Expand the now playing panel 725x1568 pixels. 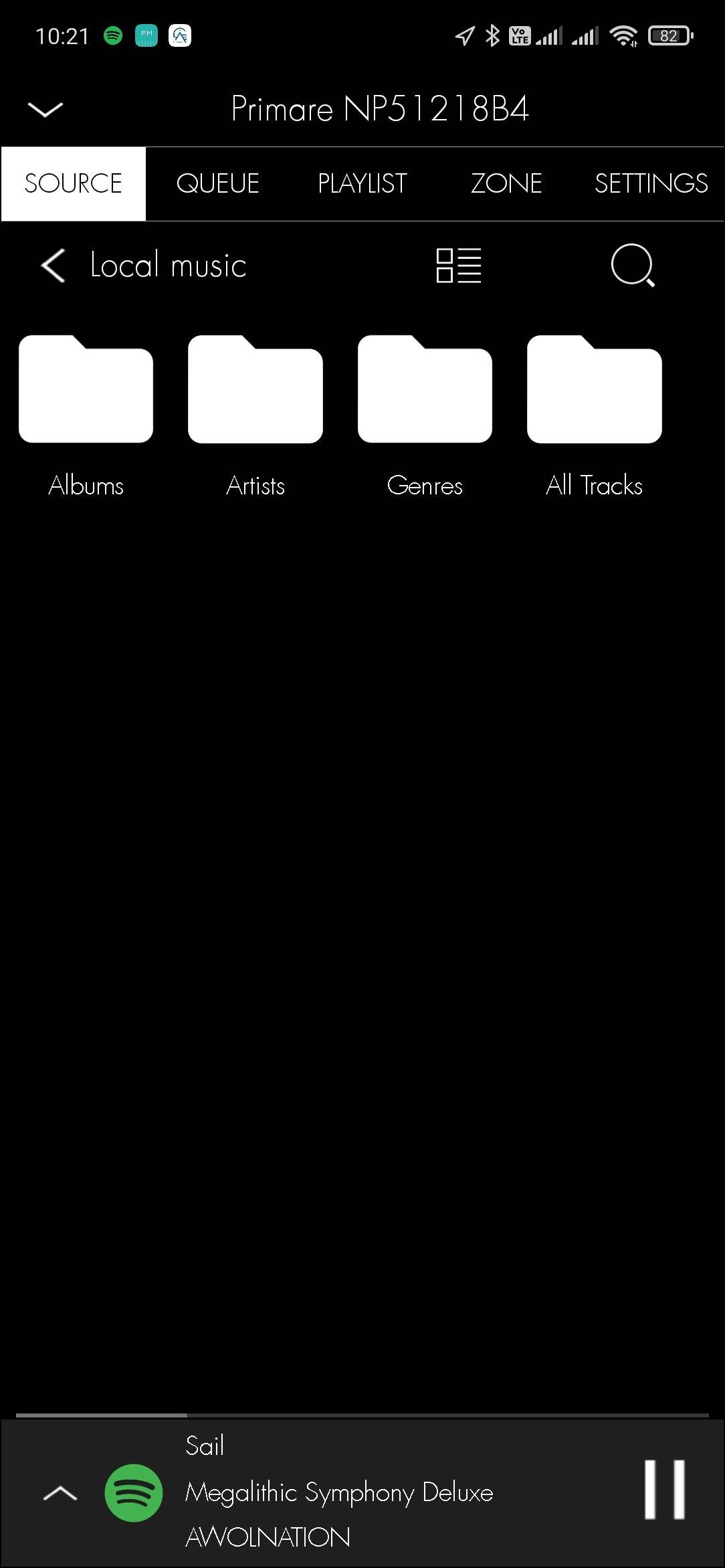coord(60,1492)
